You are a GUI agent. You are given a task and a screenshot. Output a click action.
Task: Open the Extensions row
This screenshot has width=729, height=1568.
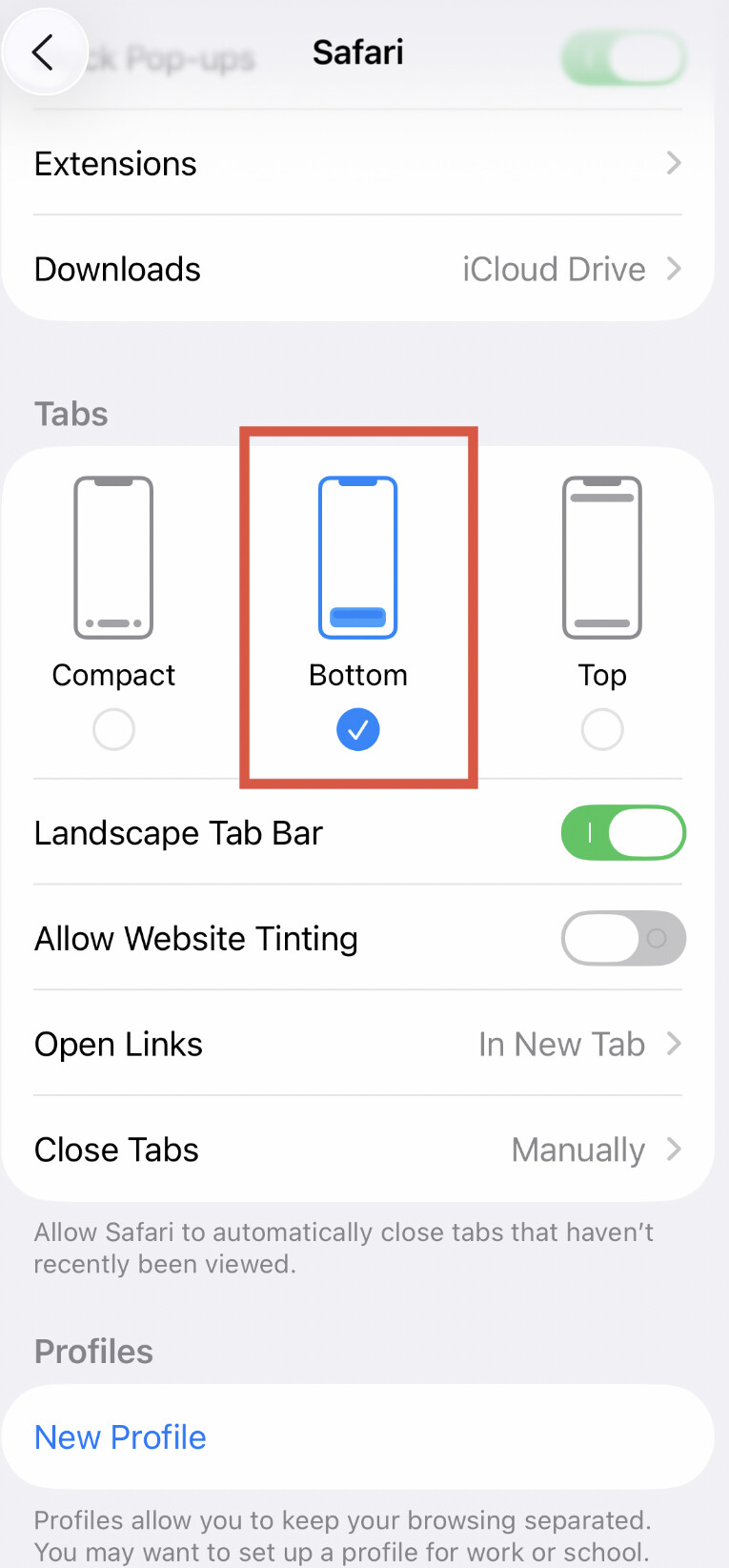(357, 164)
